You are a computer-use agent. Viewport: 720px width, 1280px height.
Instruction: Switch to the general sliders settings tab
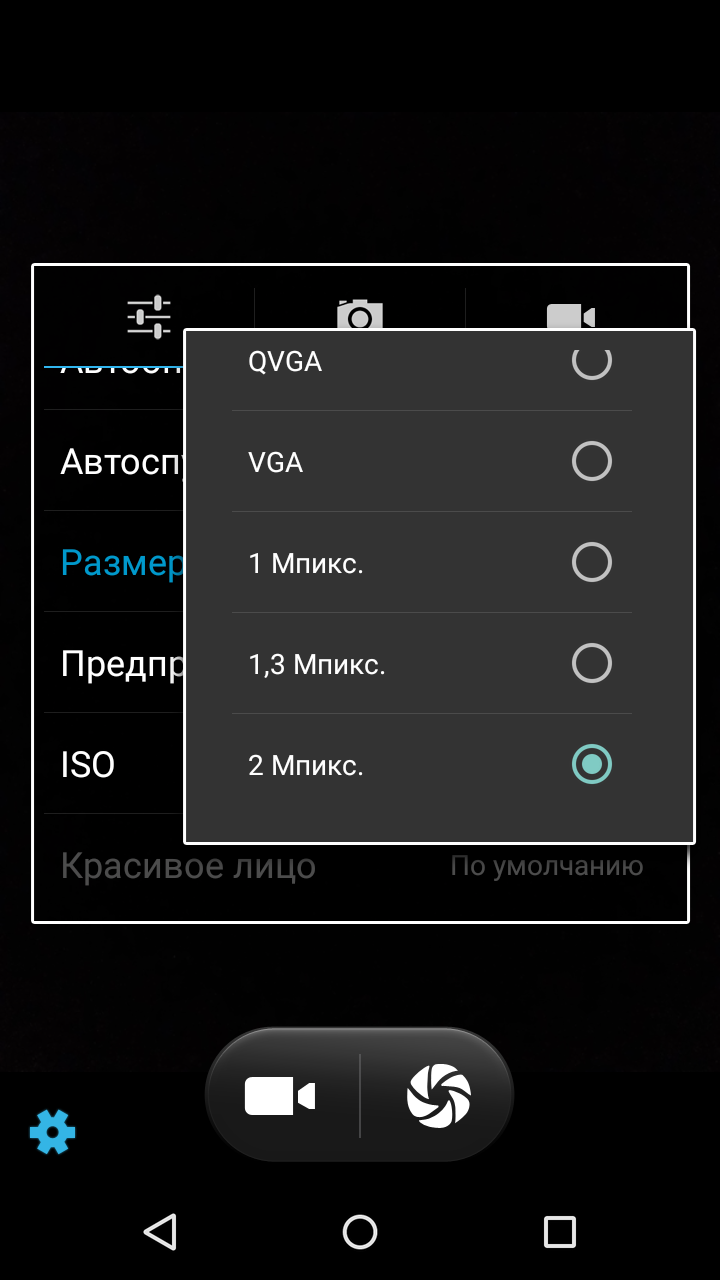(x=149, y=317)
